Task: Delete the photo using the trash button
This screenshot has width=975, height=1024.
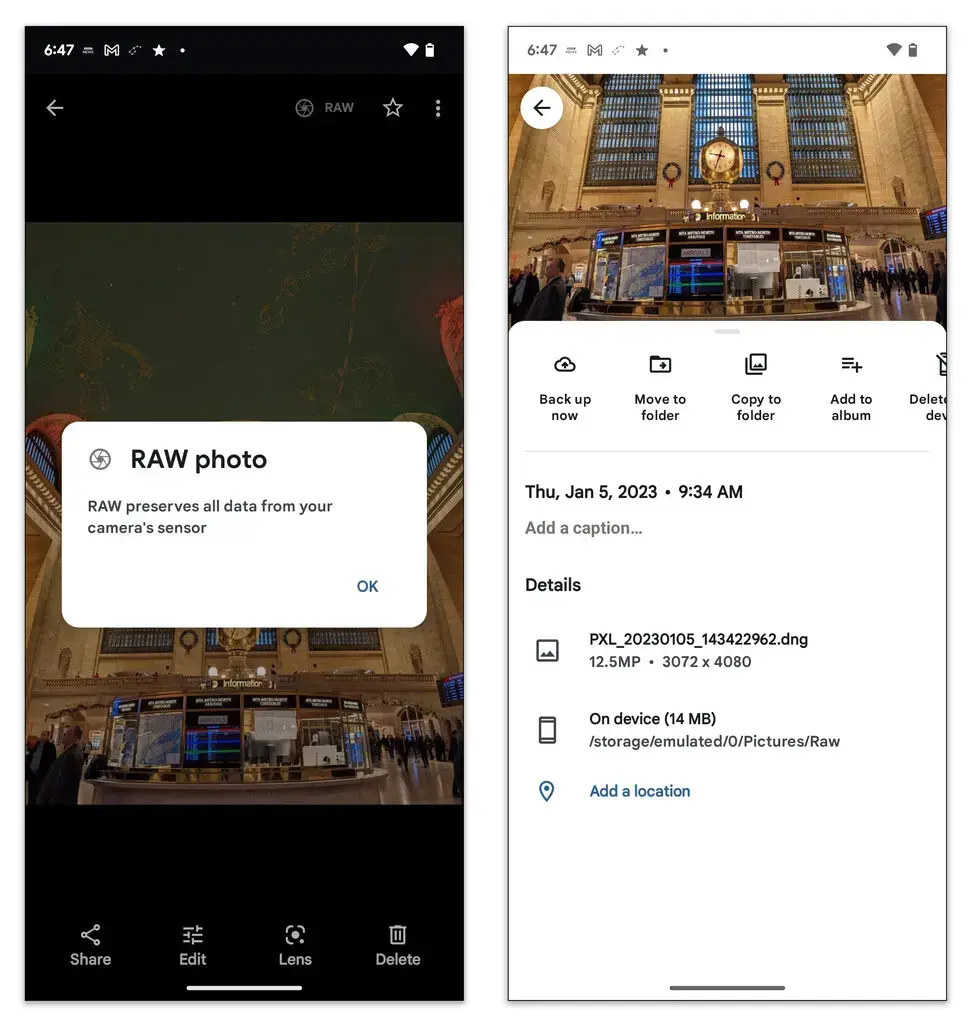Action: coord(397,945)
